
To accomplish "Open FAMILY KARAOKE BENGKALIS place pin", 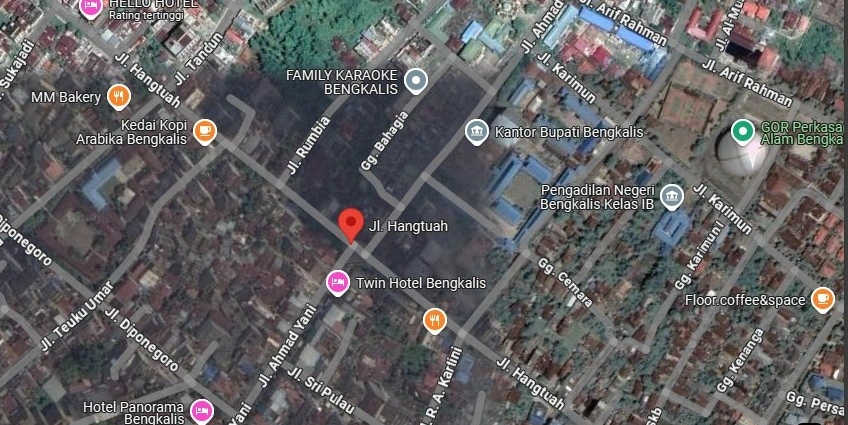I will 416,81.
